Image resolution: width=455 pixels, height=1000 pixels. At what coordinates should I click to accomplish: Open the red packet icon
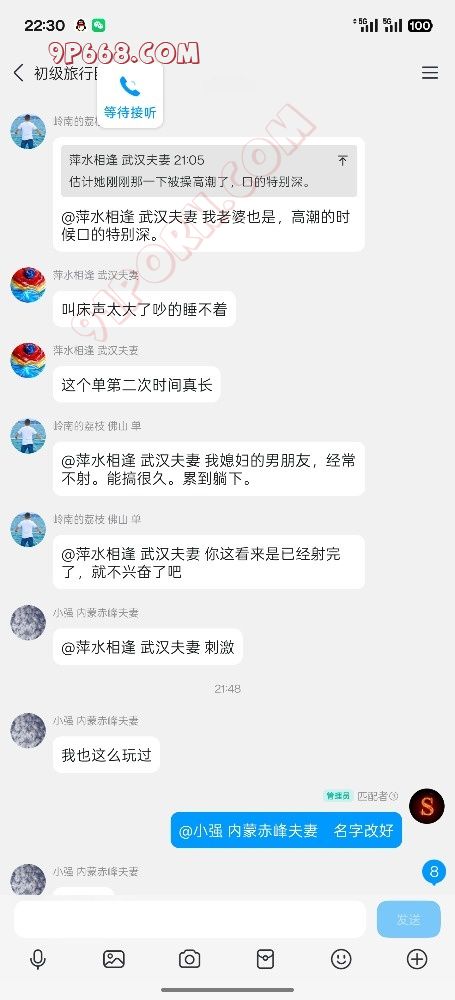[265, 959]
